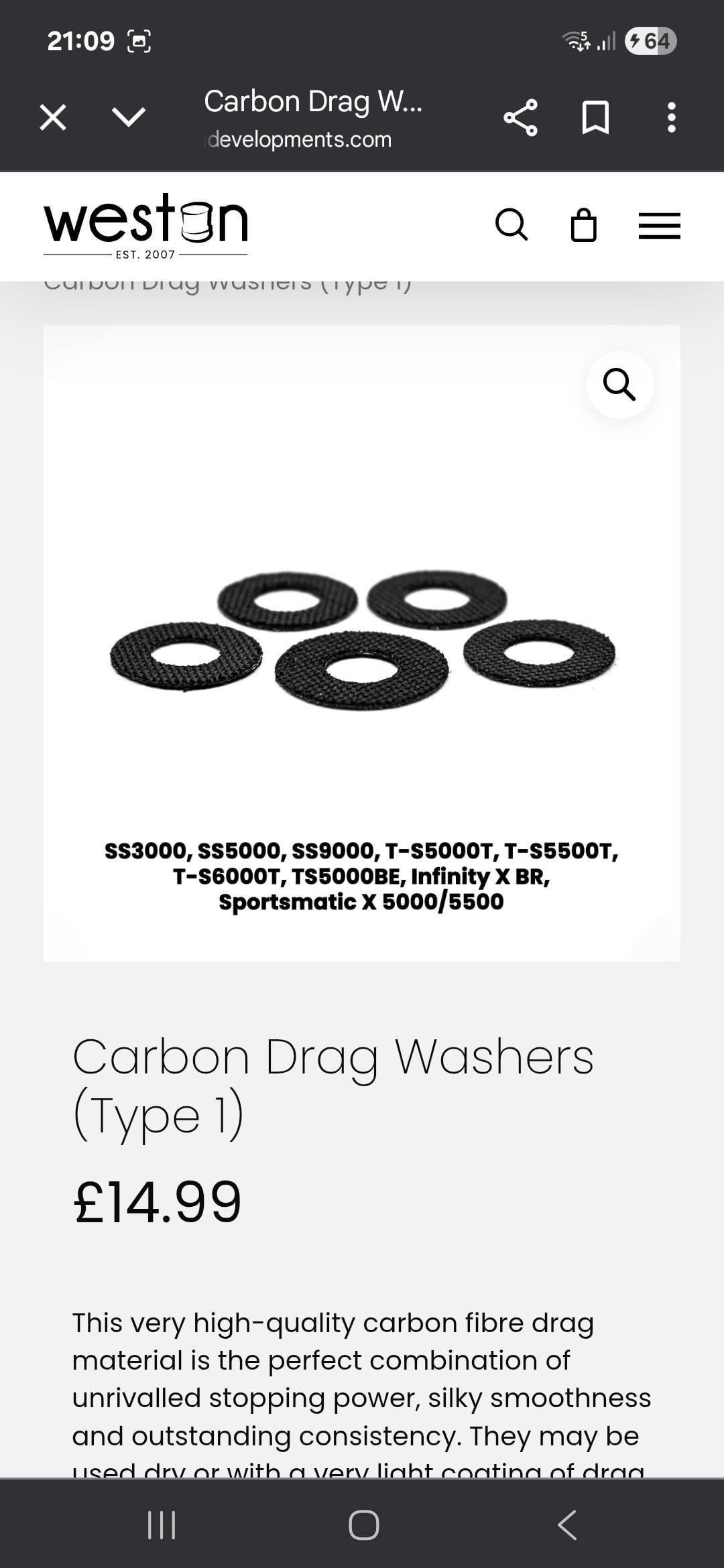Open the hamburger navigation menu

tap(659, 226)
